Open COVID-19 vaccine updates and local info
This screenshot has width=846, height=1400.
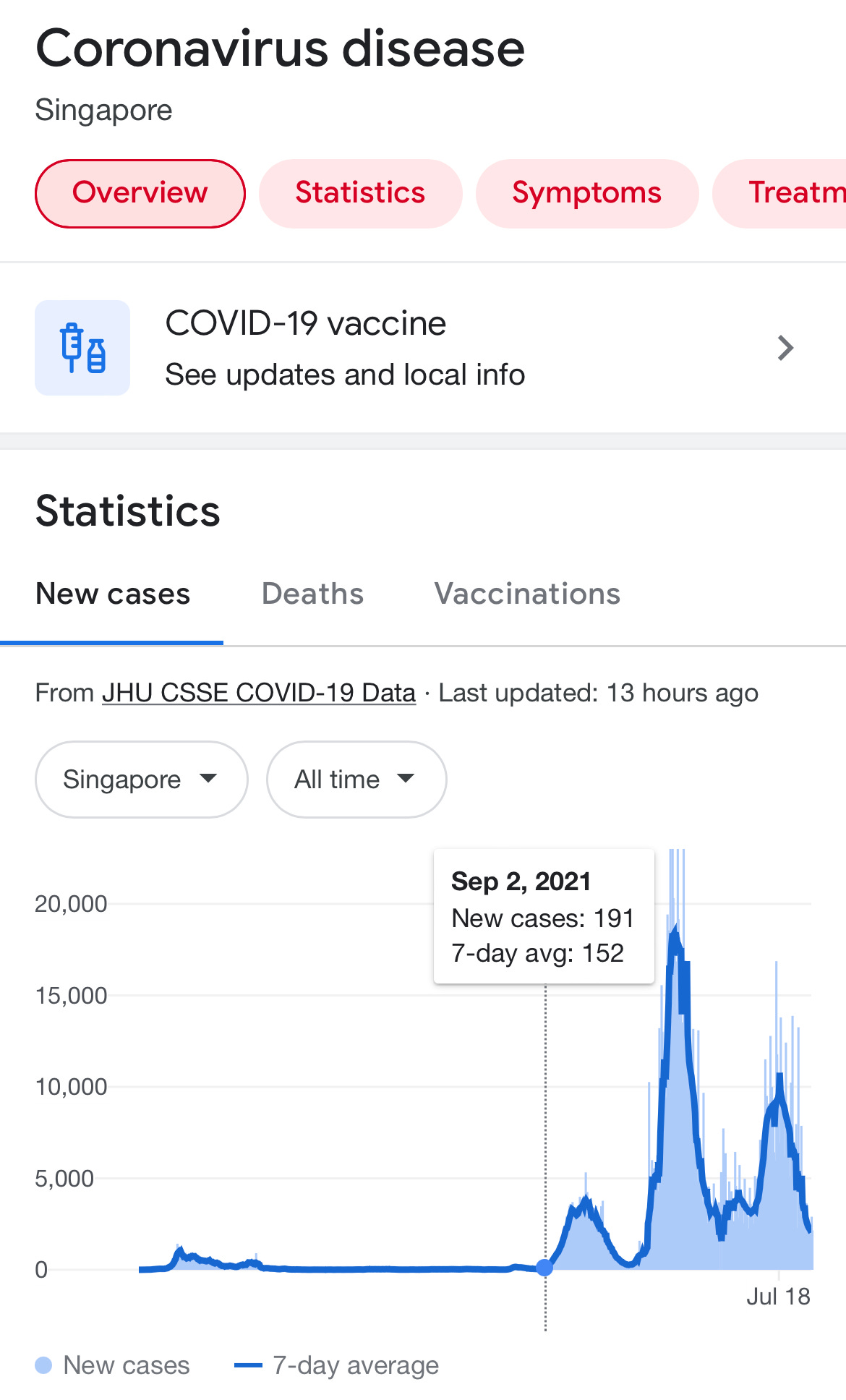click(x=423, y=348)
